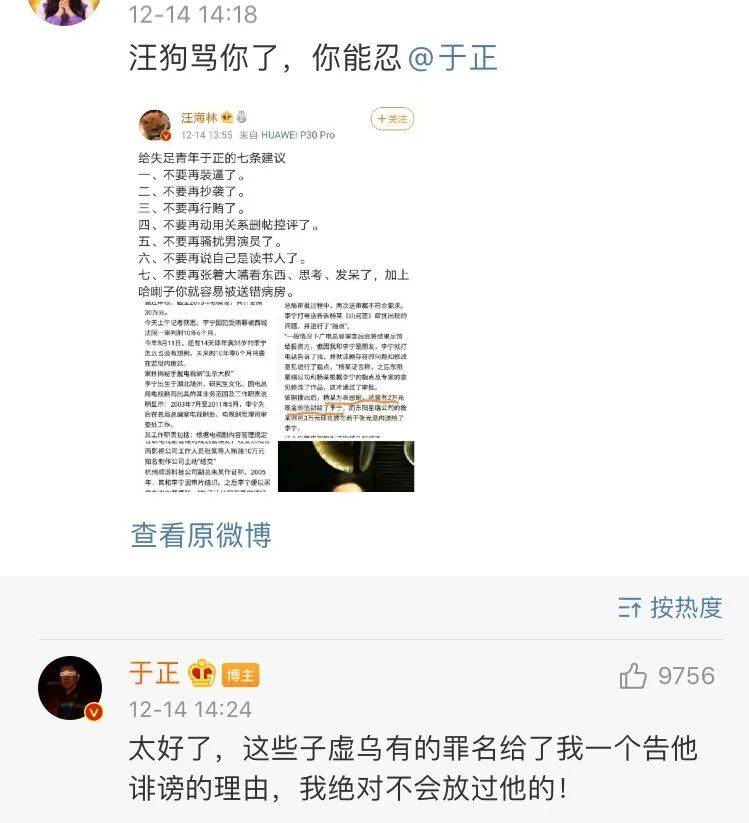749x823 pixels.
Task: Open the @于正 mention link
Action: [453, 58]
